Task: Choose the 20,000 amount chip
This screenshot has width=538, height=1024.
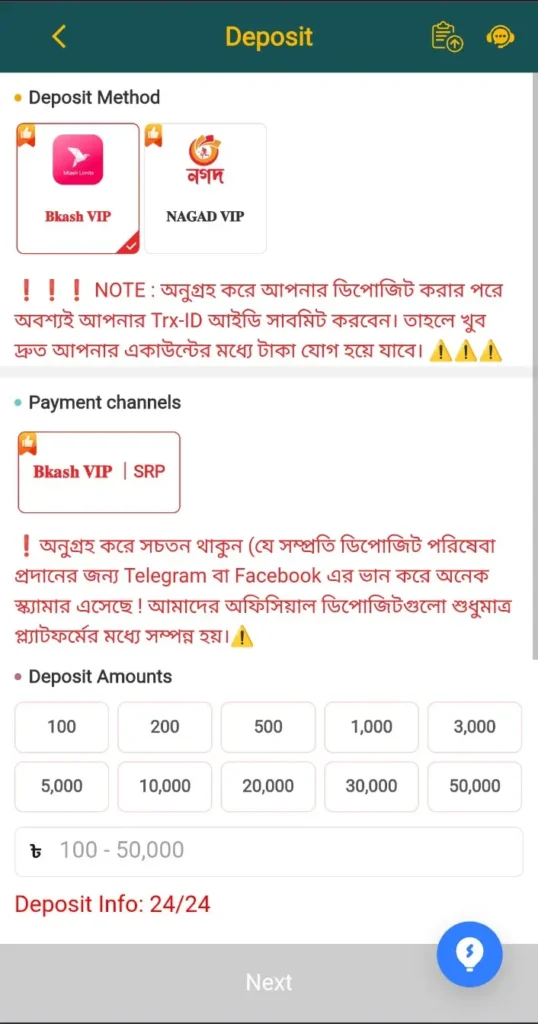Action: tap(268, 786)
